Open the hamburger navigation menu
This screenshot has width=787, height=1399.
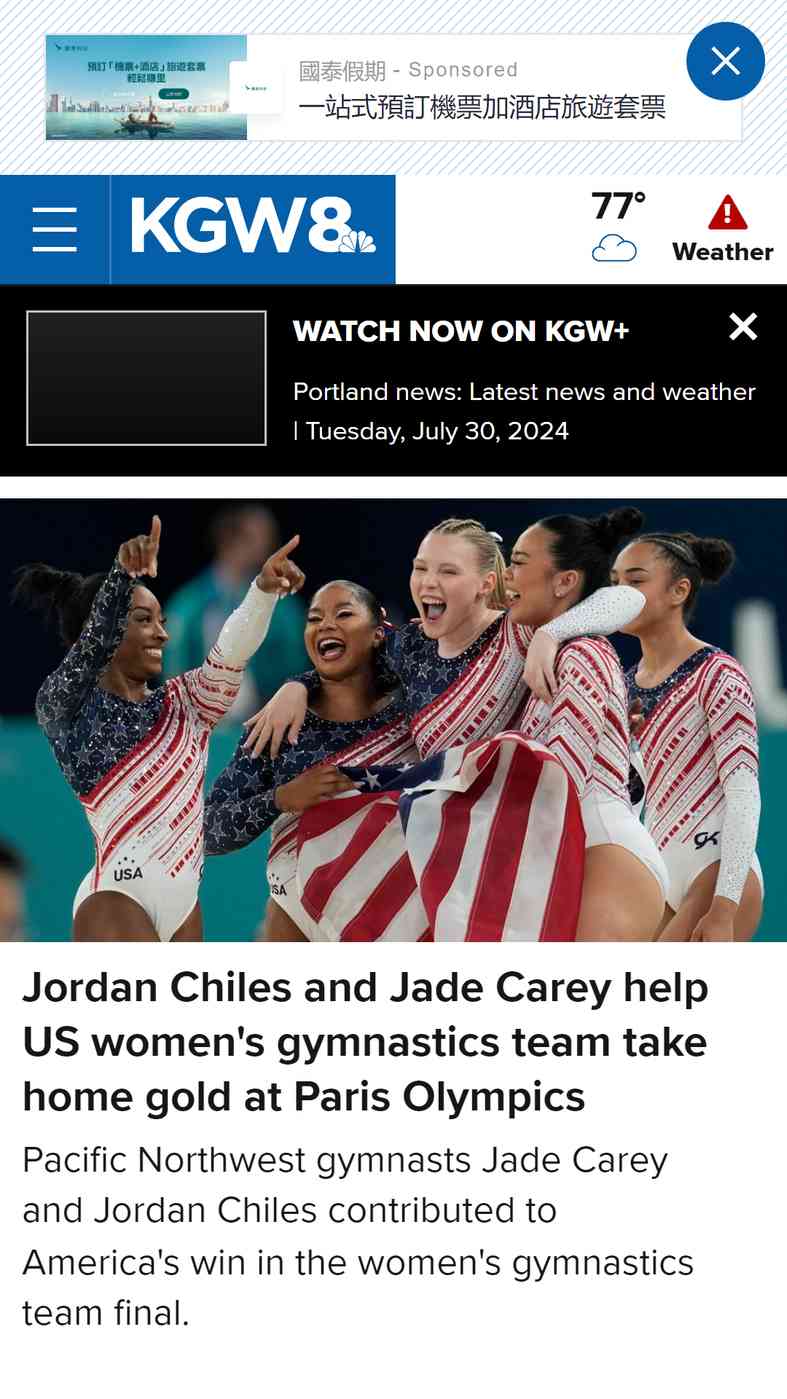point(54,229)
